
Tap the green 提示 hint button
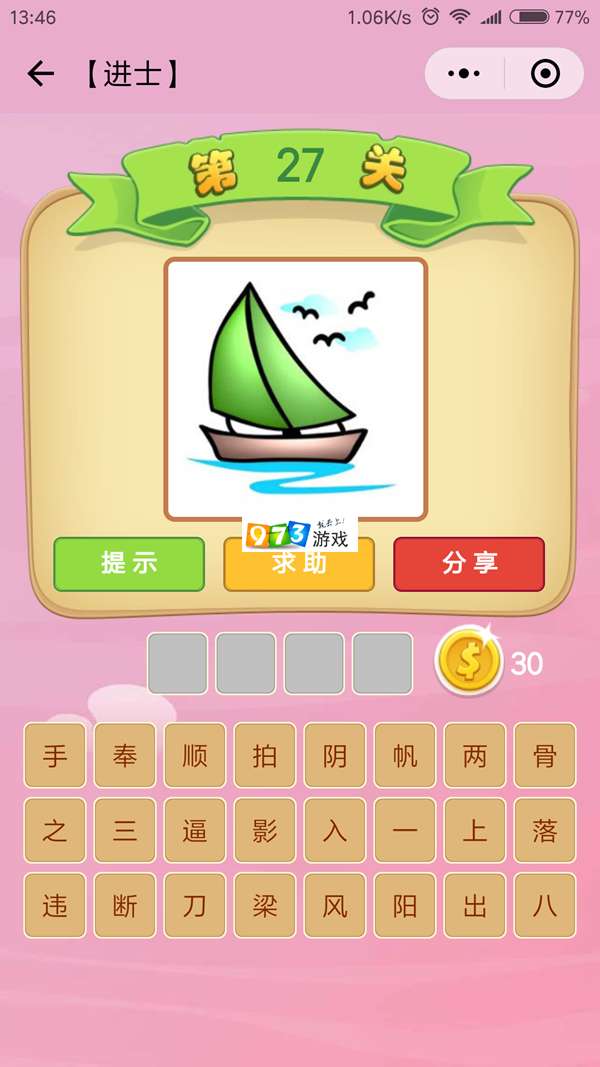[x=129, y=564]
